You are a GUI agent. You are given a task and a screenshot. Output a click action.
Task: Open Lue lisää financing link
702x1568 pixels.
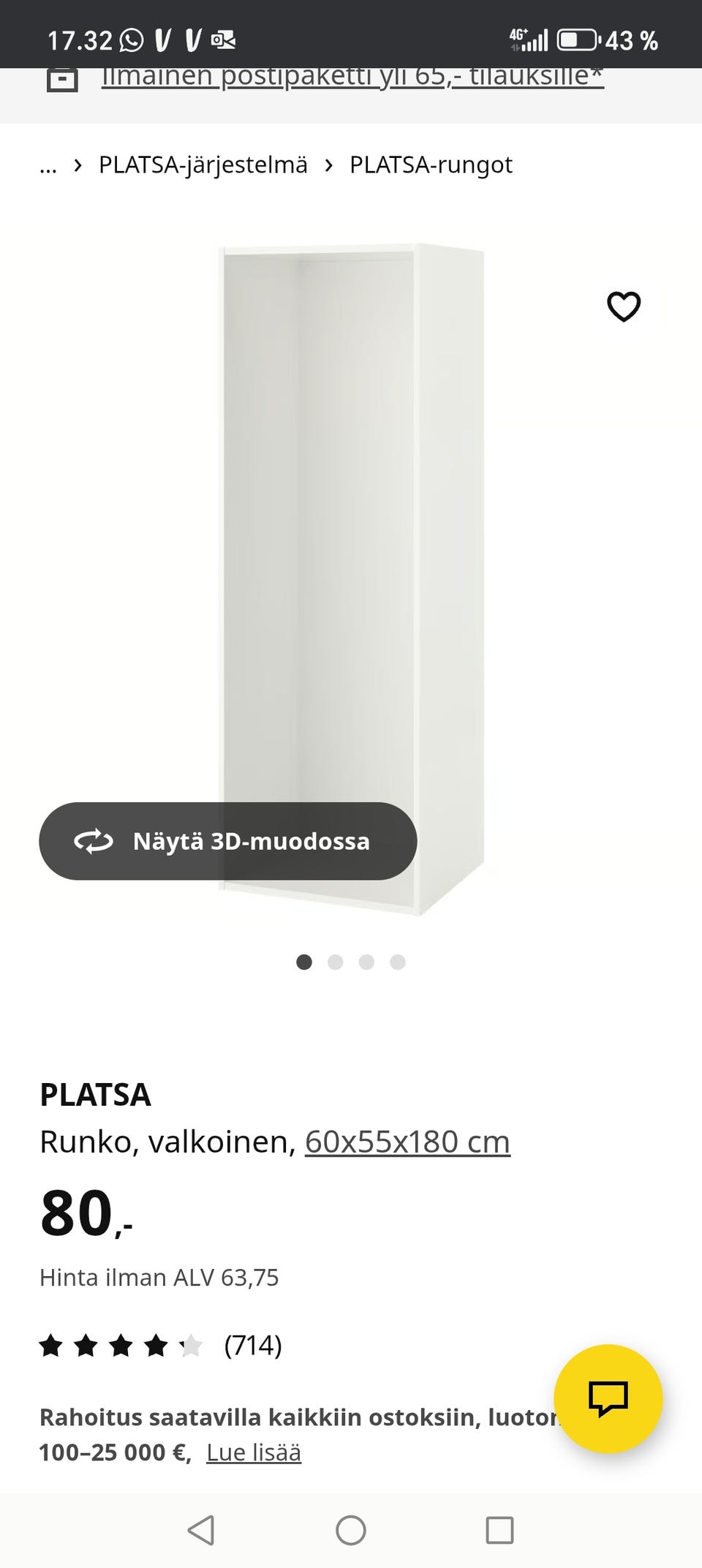click(x=254, y=1452)
